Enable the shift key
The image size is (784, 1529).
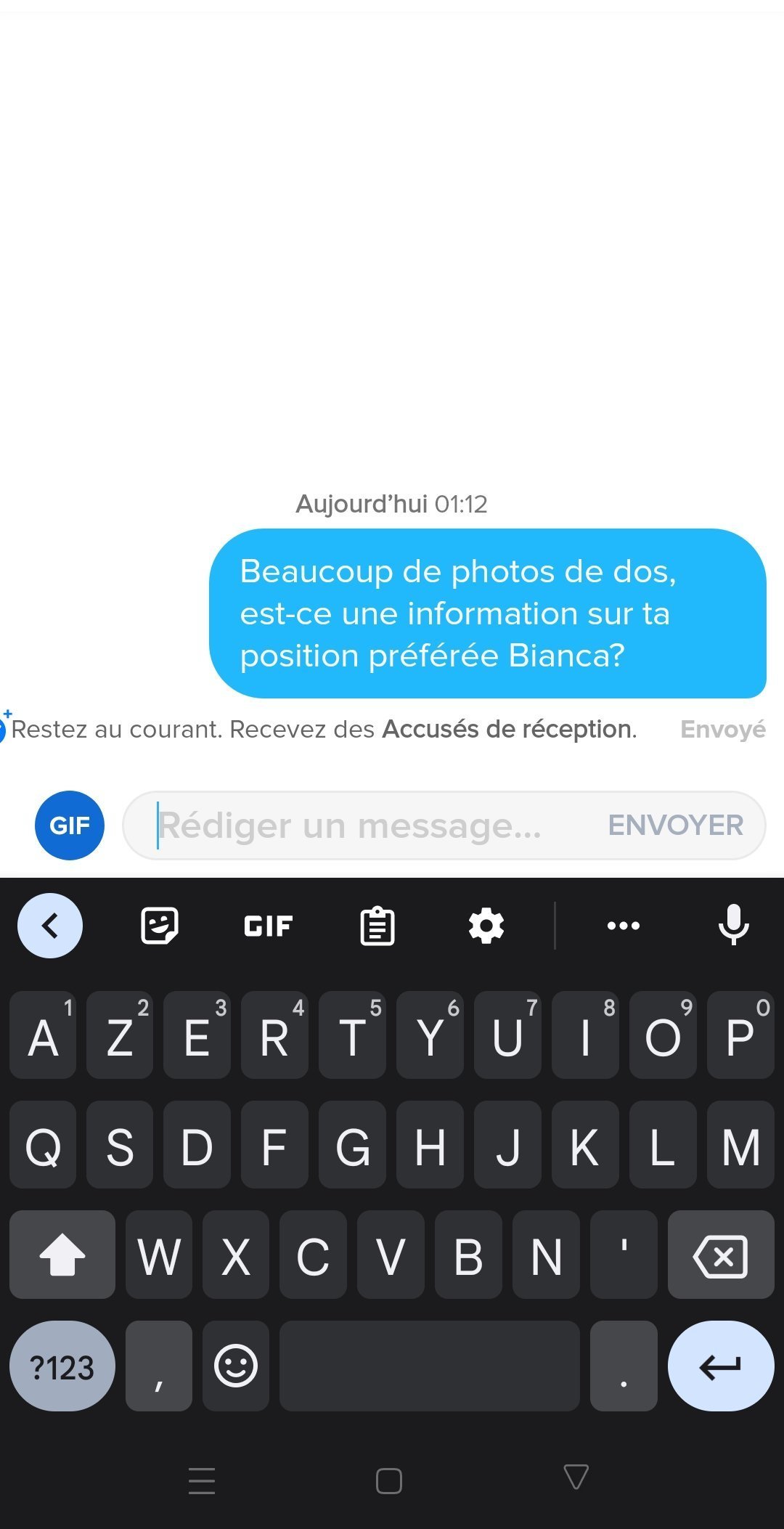62,1255
